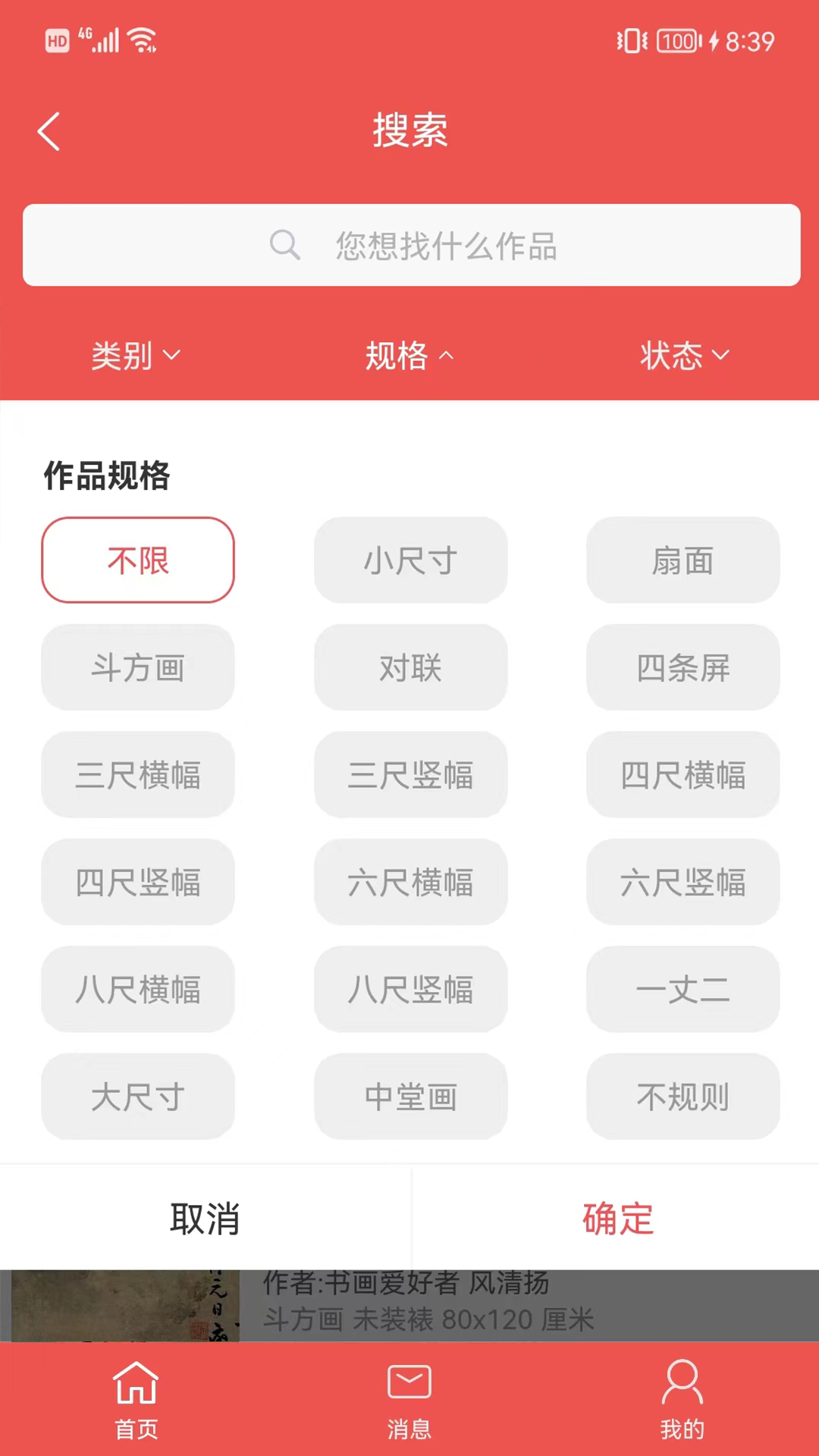The height and width of the screenshot is (1456, 819).
Task: Filter by 四尺竖幅
Action: pyautogui.click(x=138, y=882)
